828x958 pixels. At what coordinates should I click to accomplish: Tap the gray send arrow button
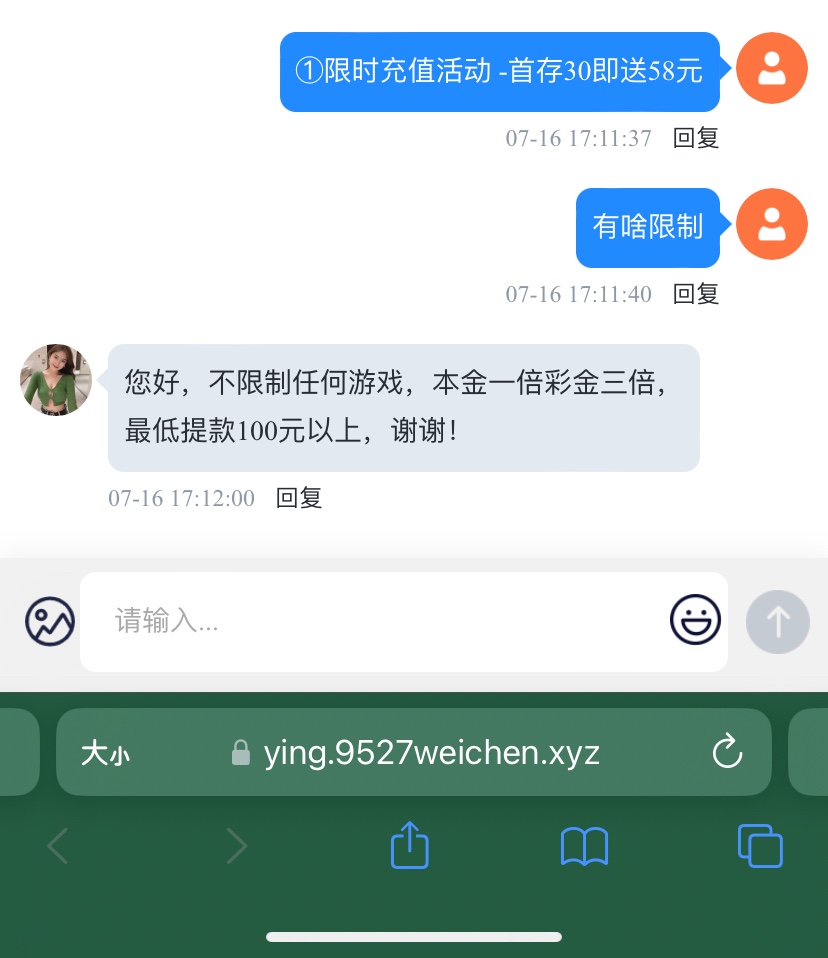click(x=778, y=621)
